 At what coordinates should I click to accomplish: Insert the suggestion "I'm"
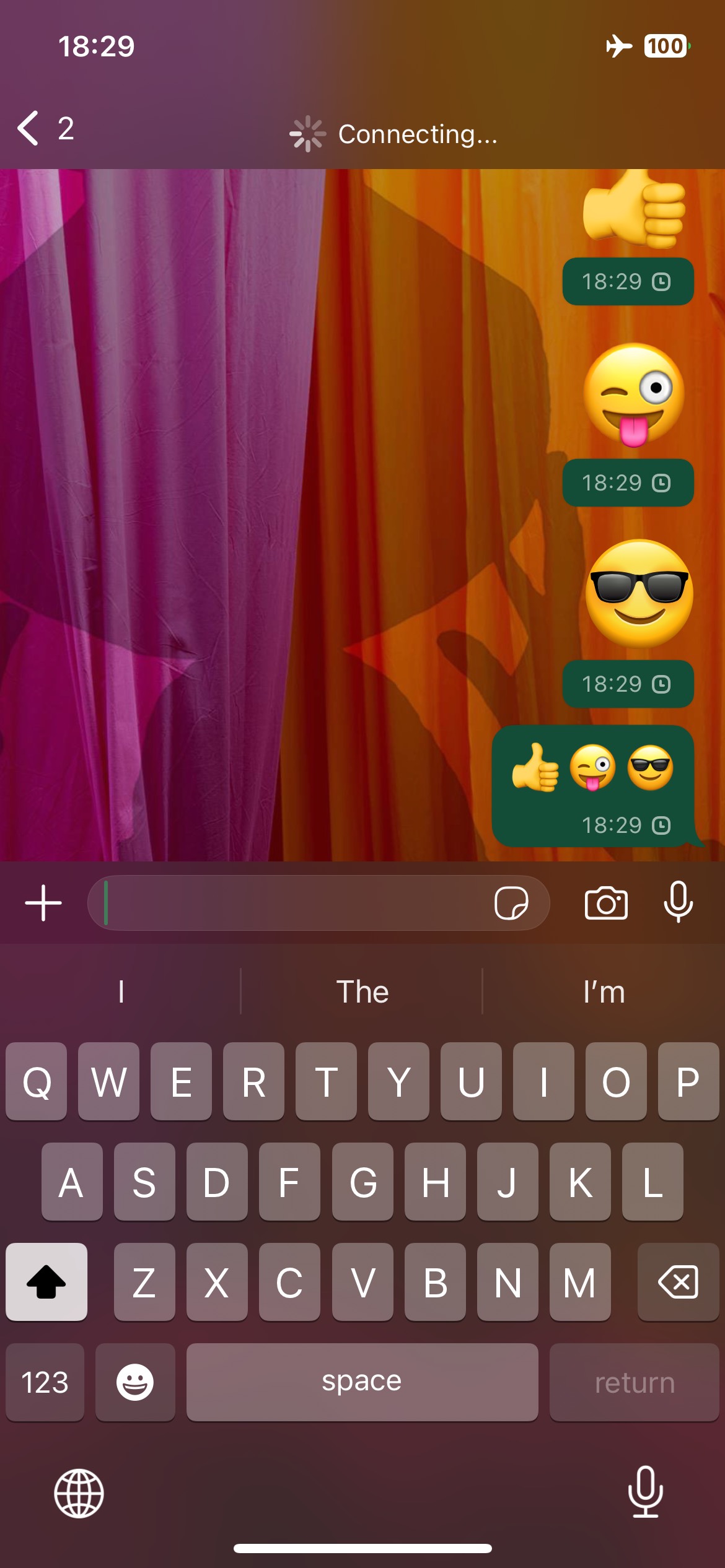(604, 992)
